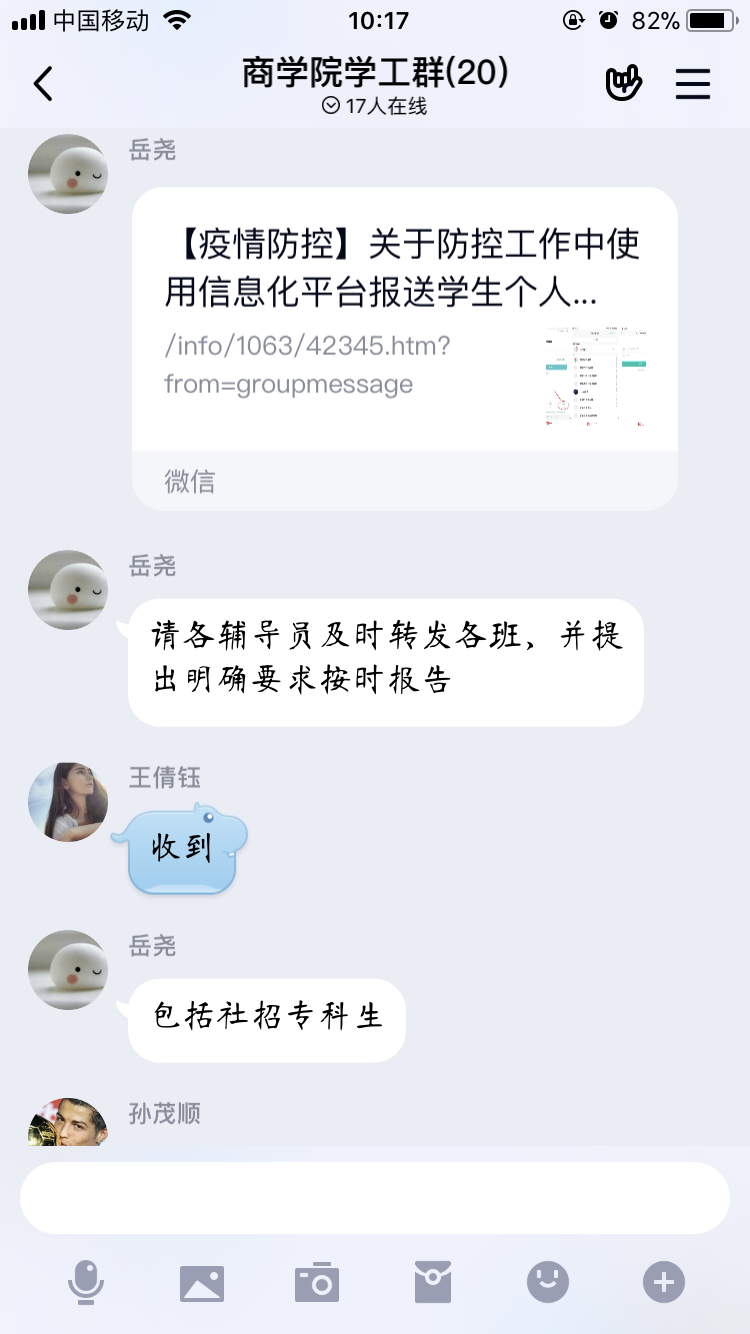This screenshot has width=750, height=1334.
Task: View 王倩钰's profile avatar
Action: pyautogui.click(x=68, y=802)
